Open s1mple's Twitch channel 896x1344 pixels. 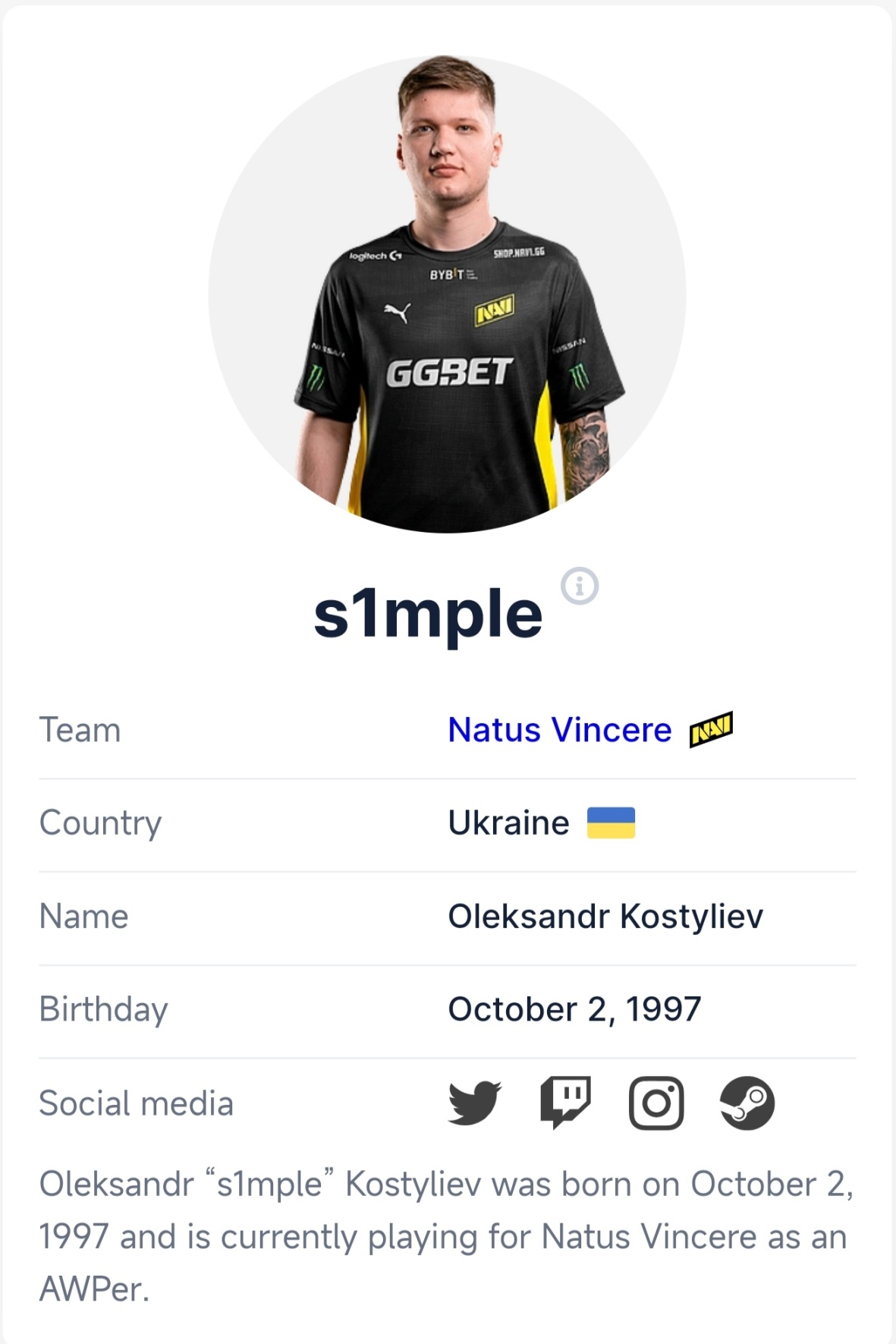[x=565, y=1103]
